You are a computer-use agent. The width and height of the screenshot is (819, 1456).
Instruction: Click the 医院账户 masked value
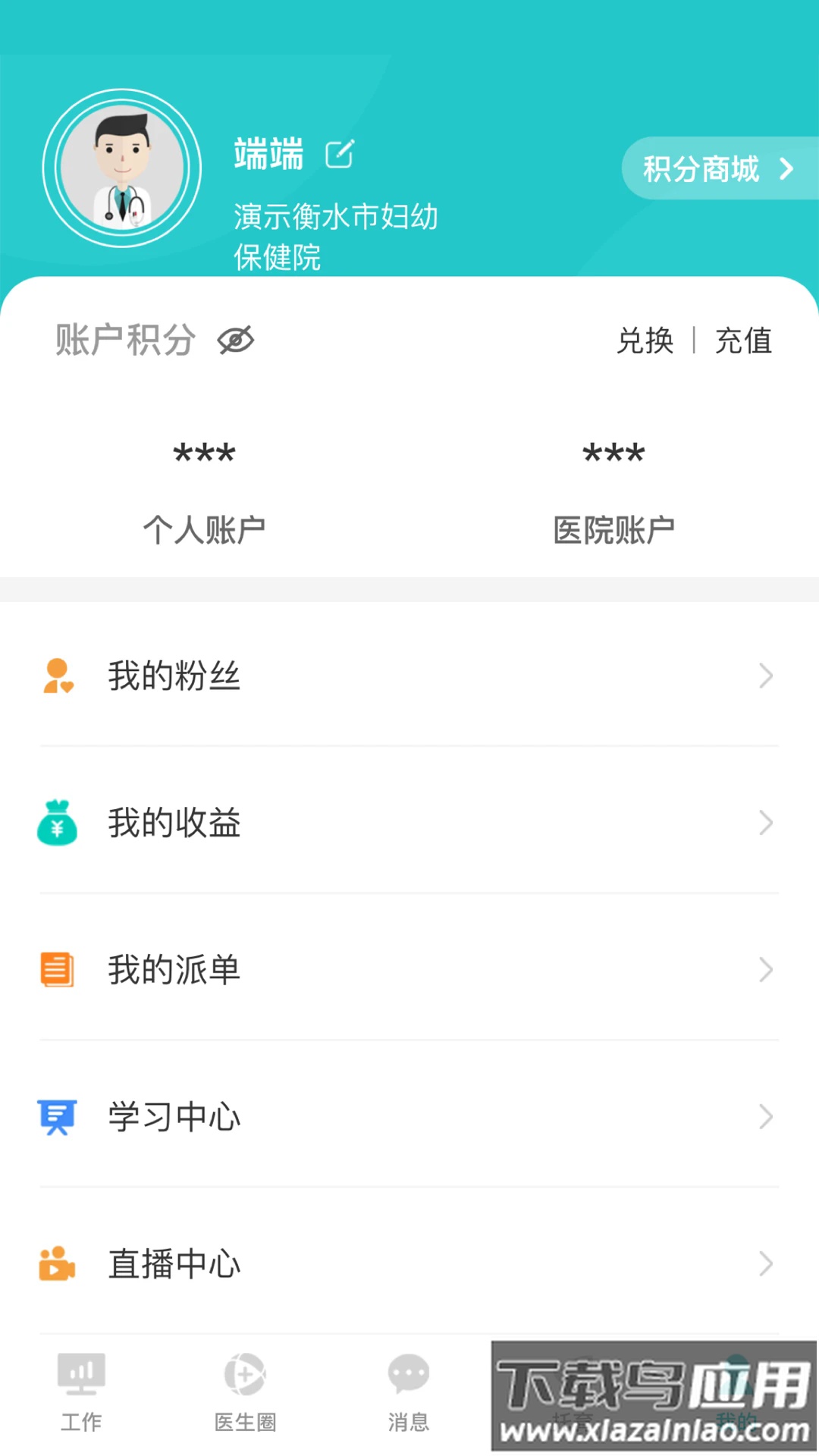point(614,453)
